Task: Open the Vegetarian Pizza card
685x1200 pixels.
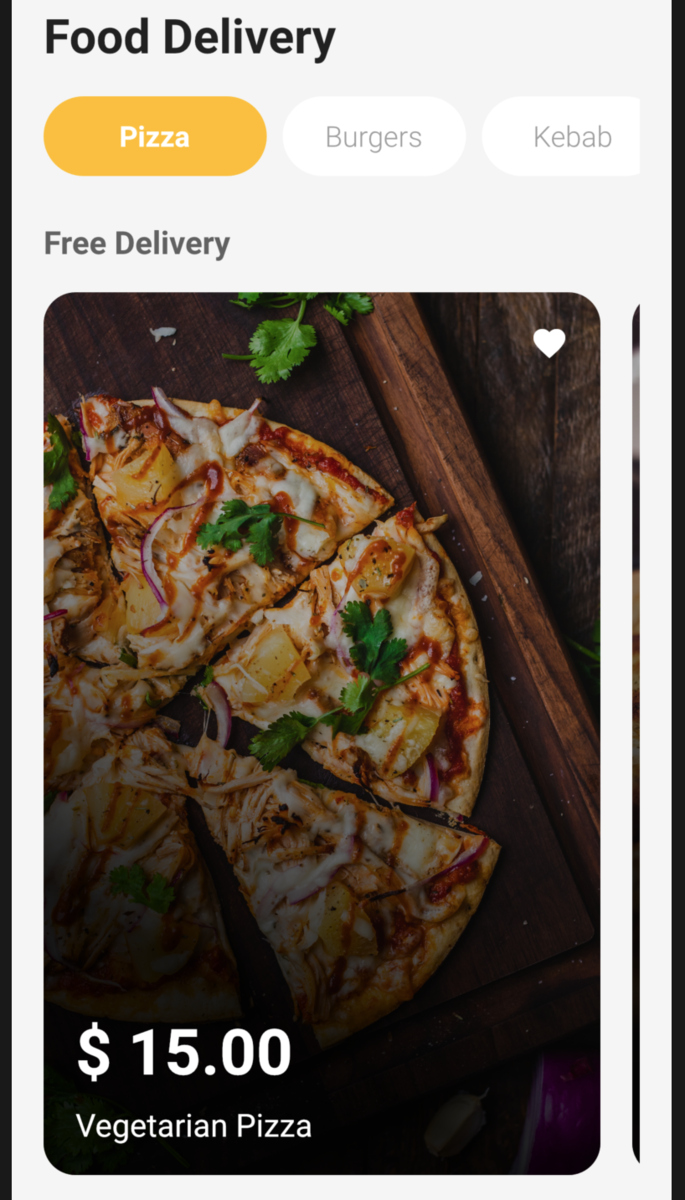Action: 322,733
